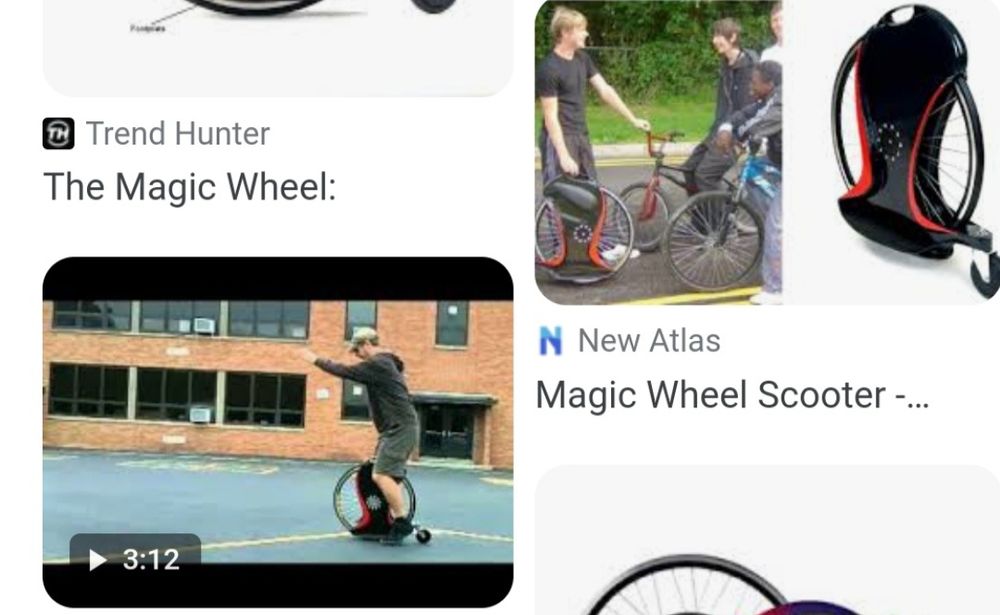Open the New Atlas source link
Viewport: 1000px width, 615px height.
(648, 341)
